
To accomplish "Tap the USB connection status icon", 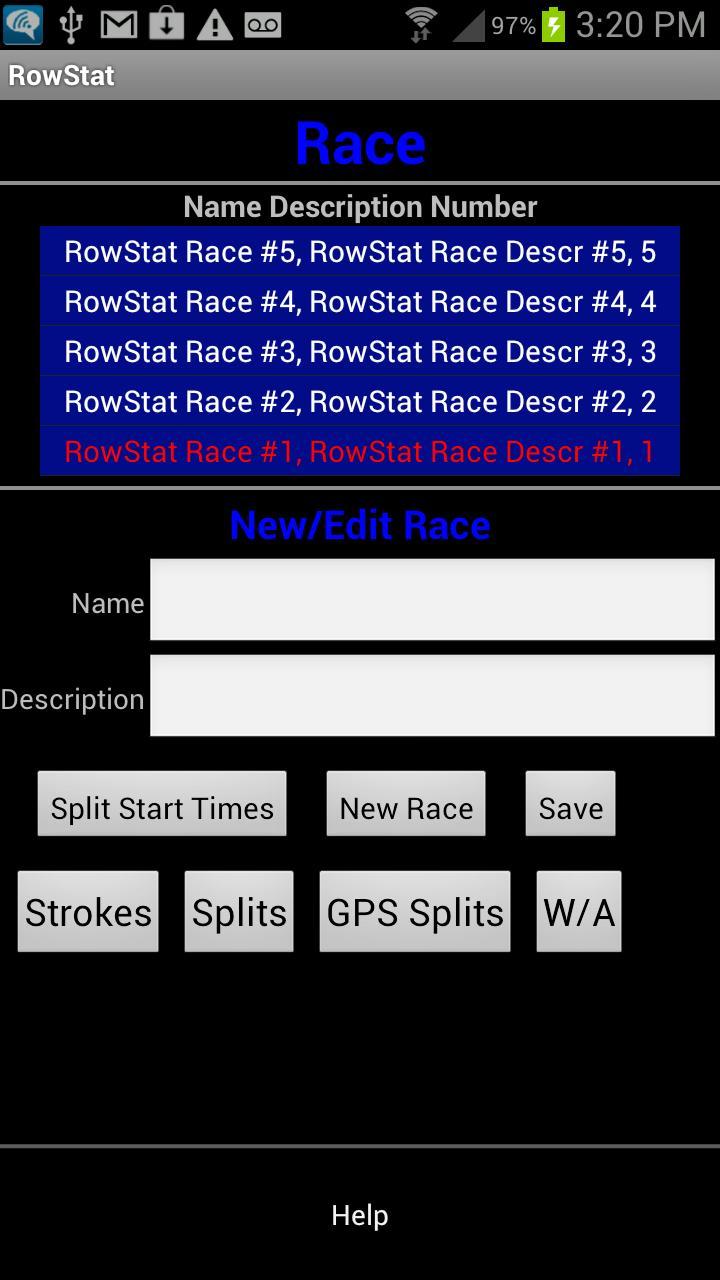I will [69, 24].
